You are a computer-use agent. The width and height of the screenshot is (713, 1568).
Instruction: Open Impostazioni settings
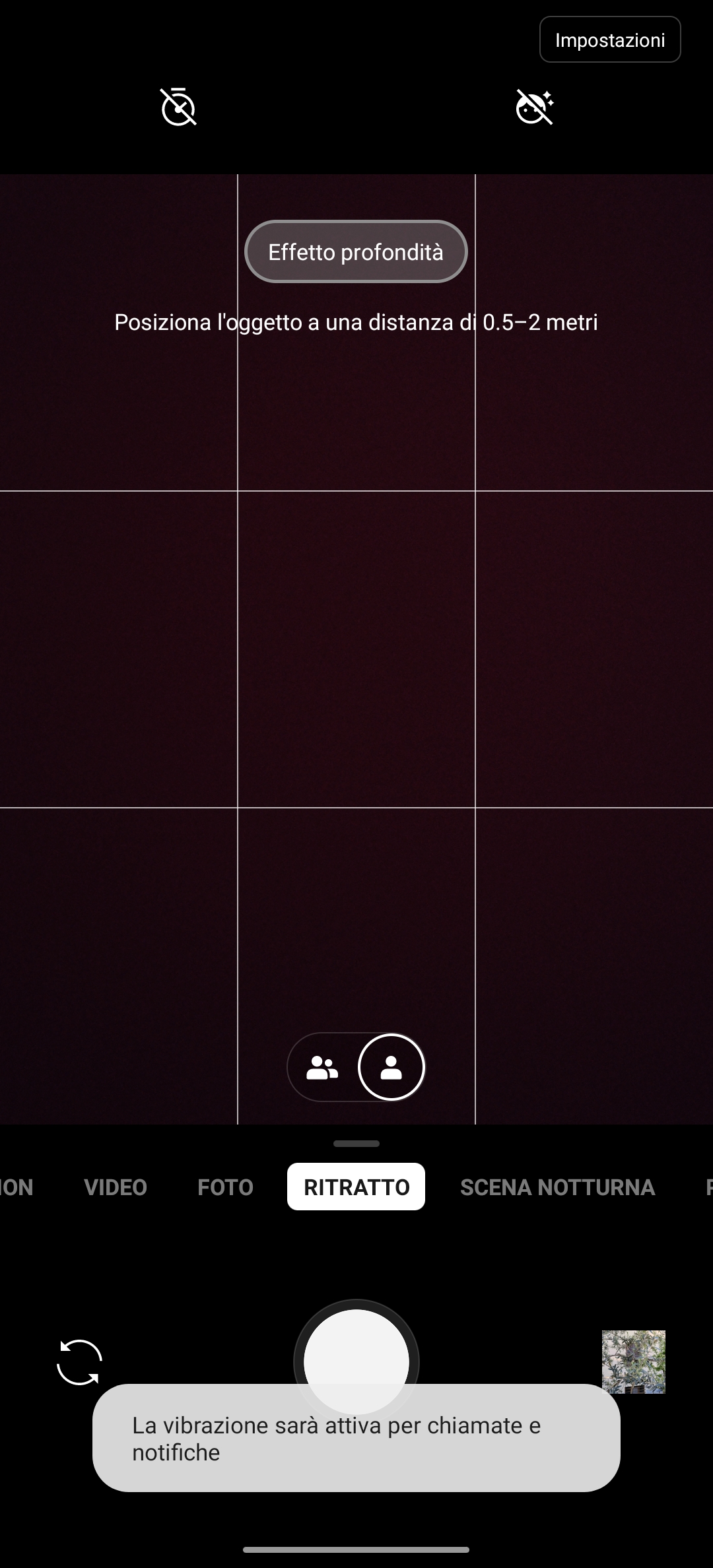coord(610,40)
